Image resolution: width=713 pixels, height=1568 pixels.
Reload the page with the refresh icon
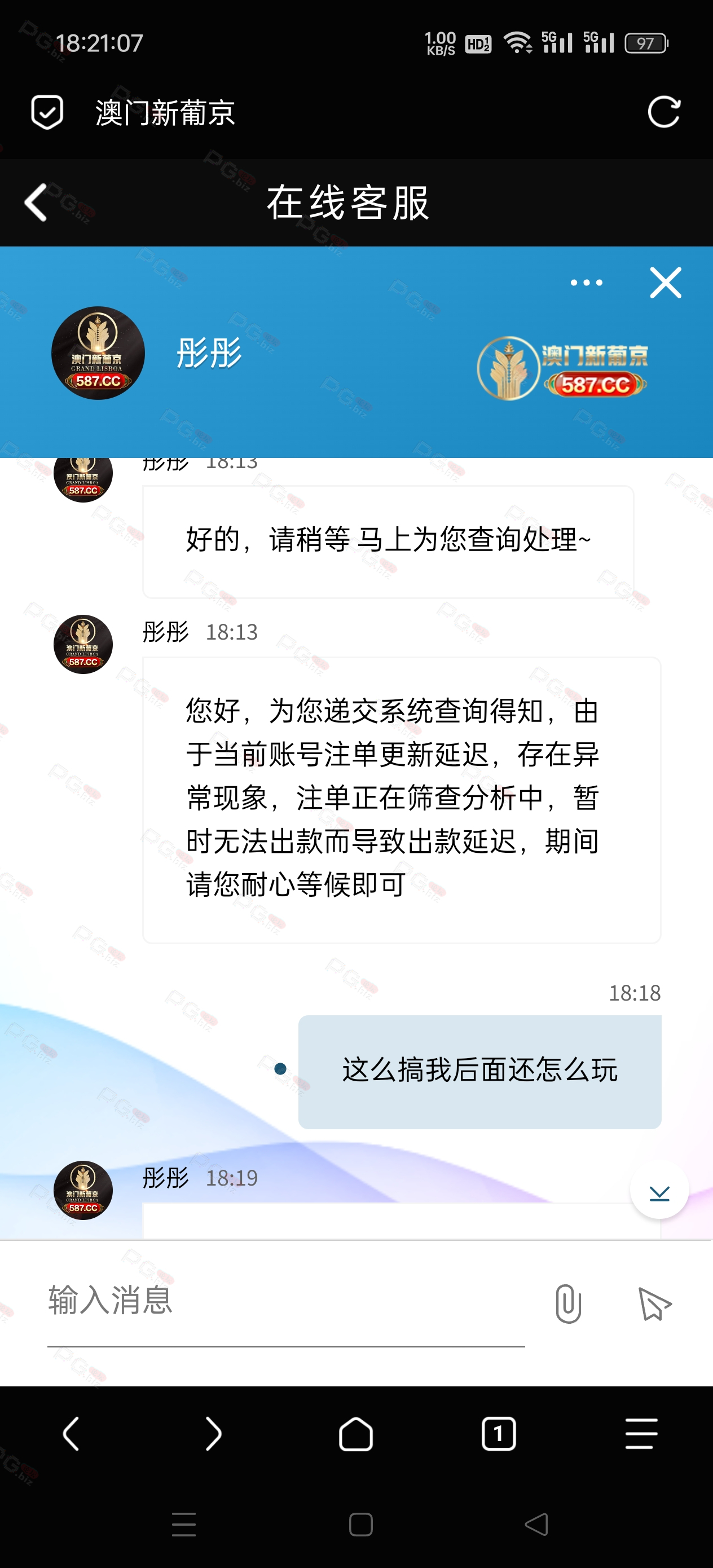[664, 112]
